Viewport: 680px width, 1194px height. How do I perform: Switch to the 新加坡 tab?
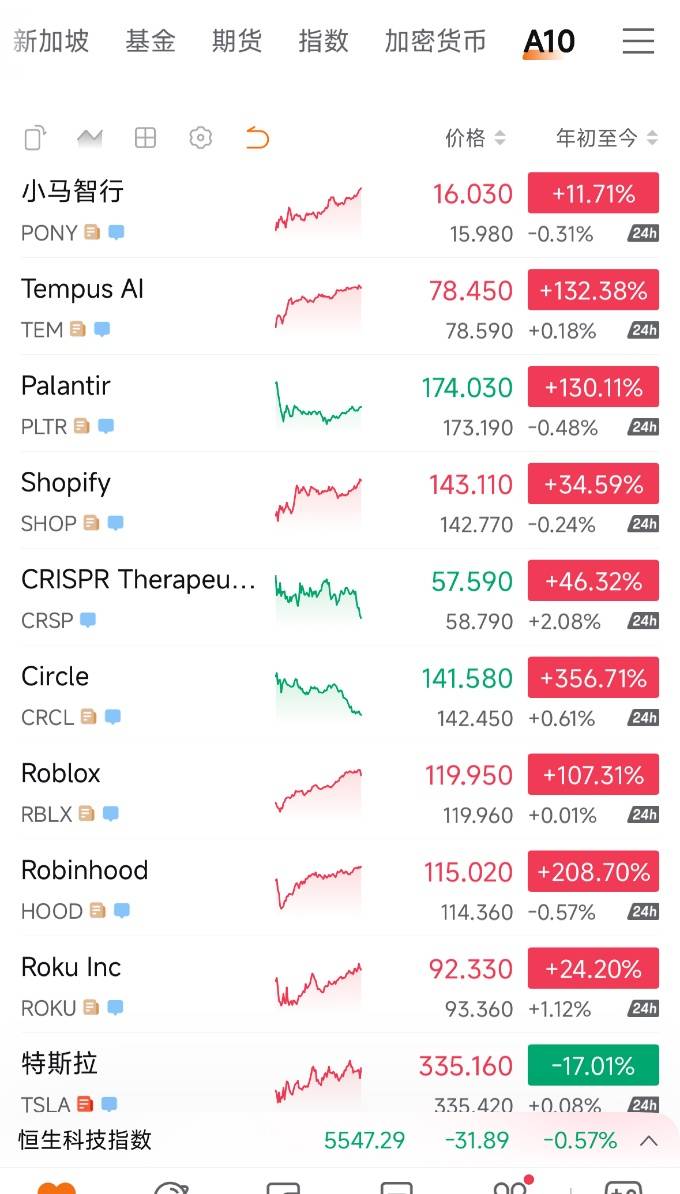tap(51, 40)
